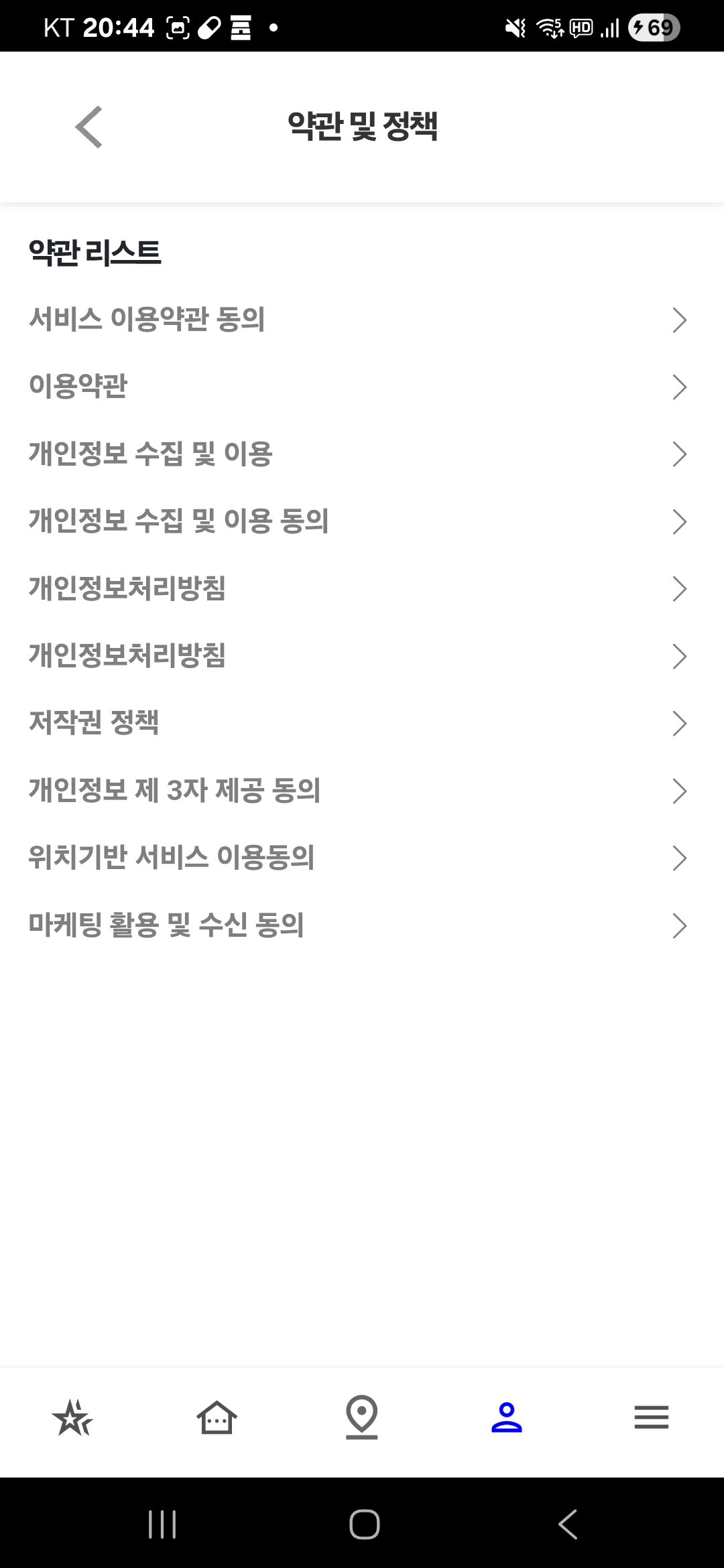Open 서비스 이용약관 동의
724x1568 pixels.
coord(362,320)
